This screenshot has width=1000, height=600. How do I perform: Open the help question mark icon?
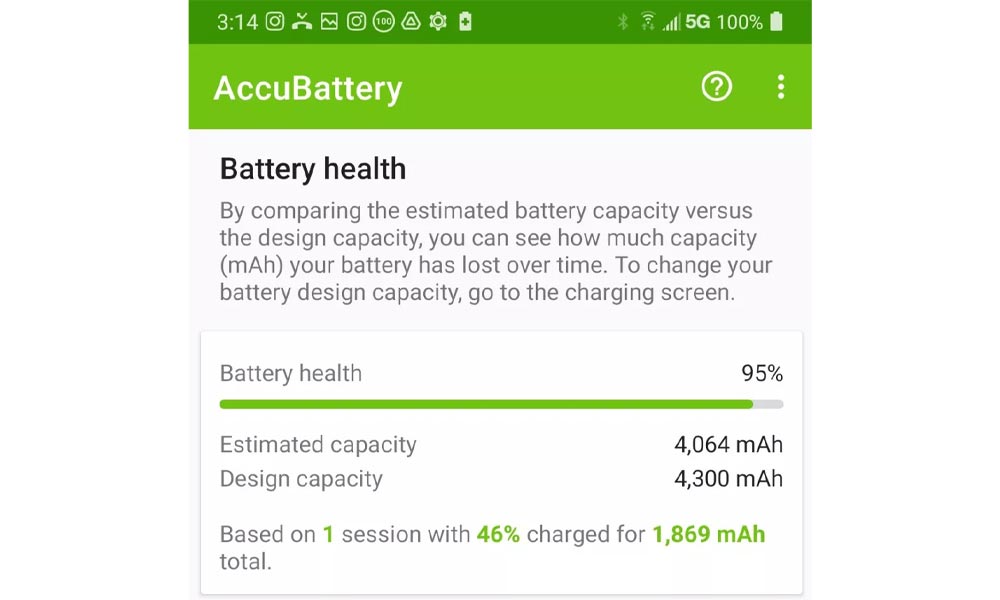[x=716, y=87]
